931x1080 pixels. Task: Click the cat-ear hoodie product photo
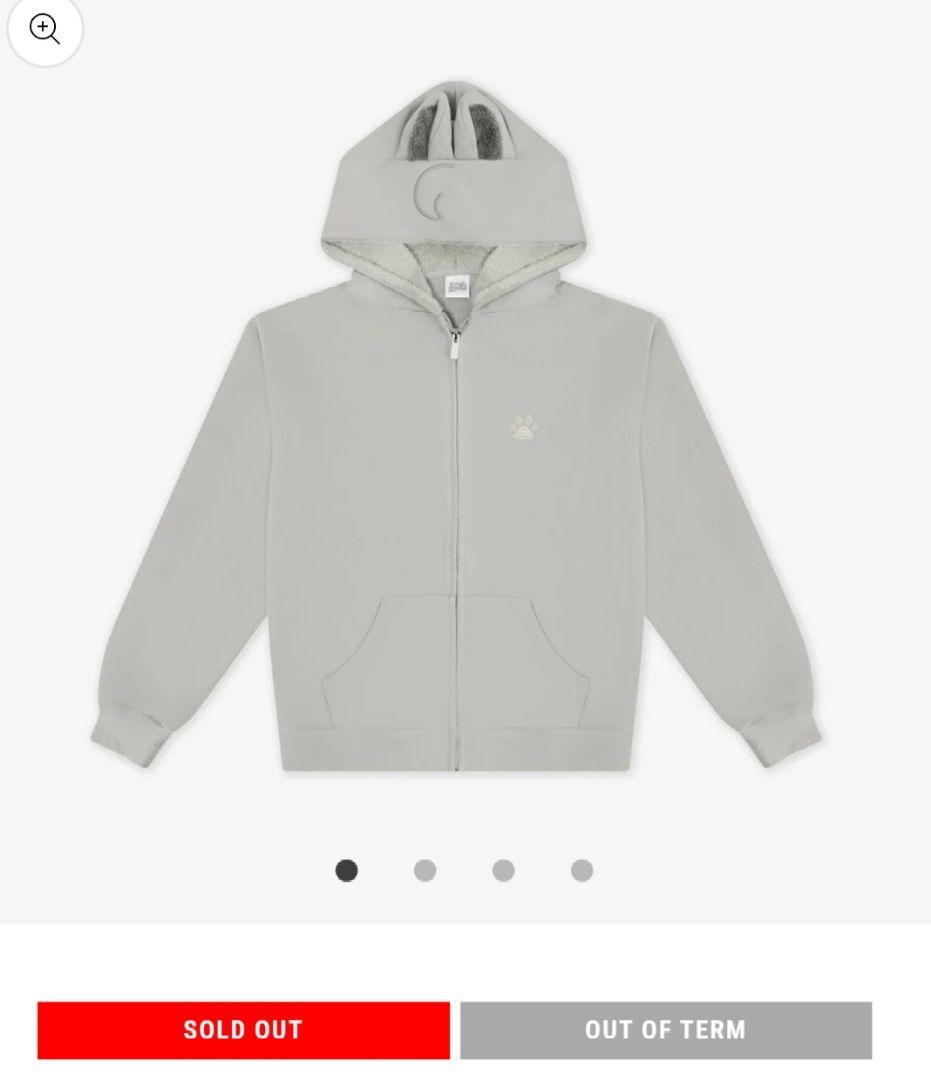(460, 450)
